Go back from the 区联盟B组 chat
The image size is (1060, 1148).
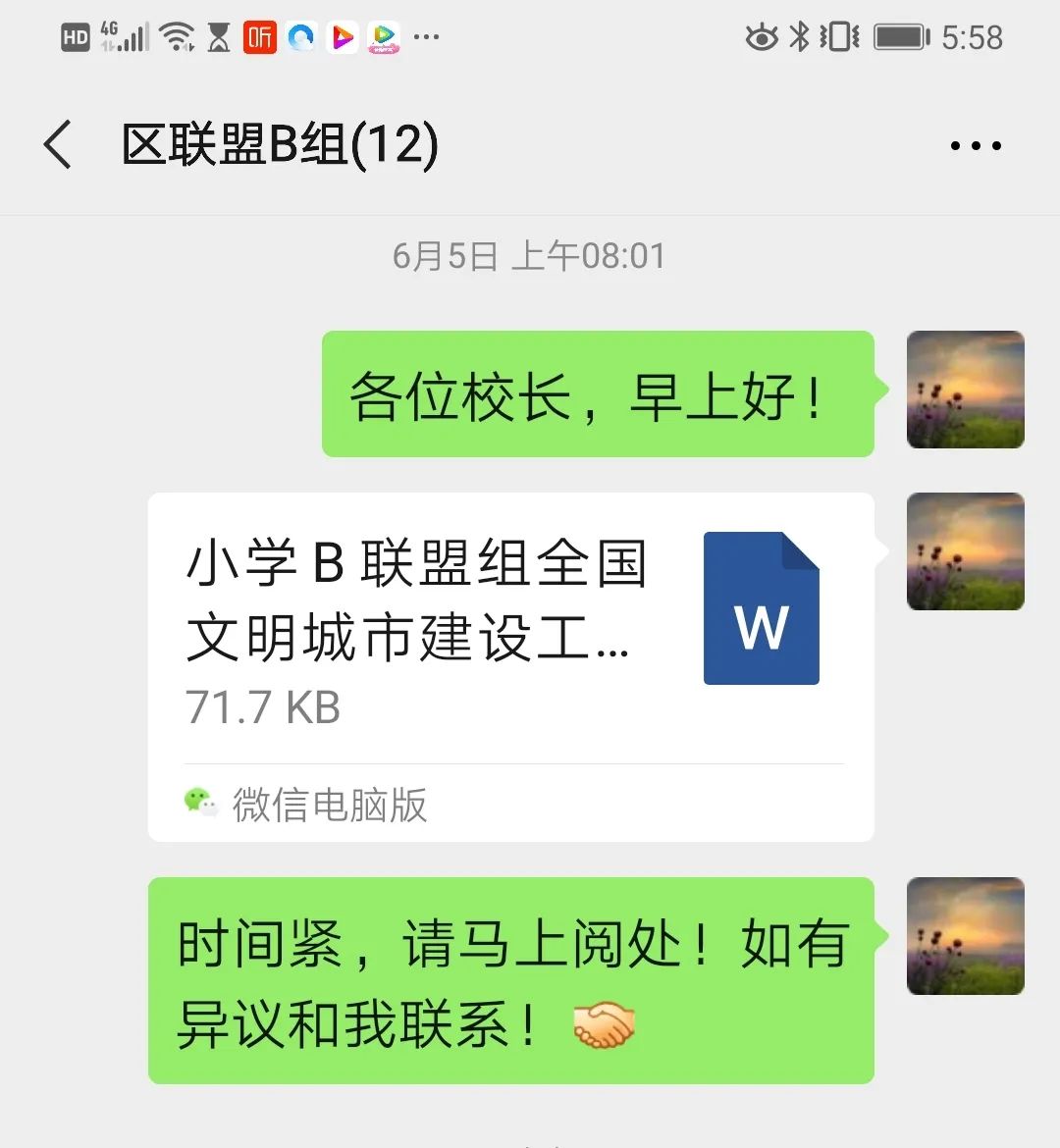pos(59,144)
